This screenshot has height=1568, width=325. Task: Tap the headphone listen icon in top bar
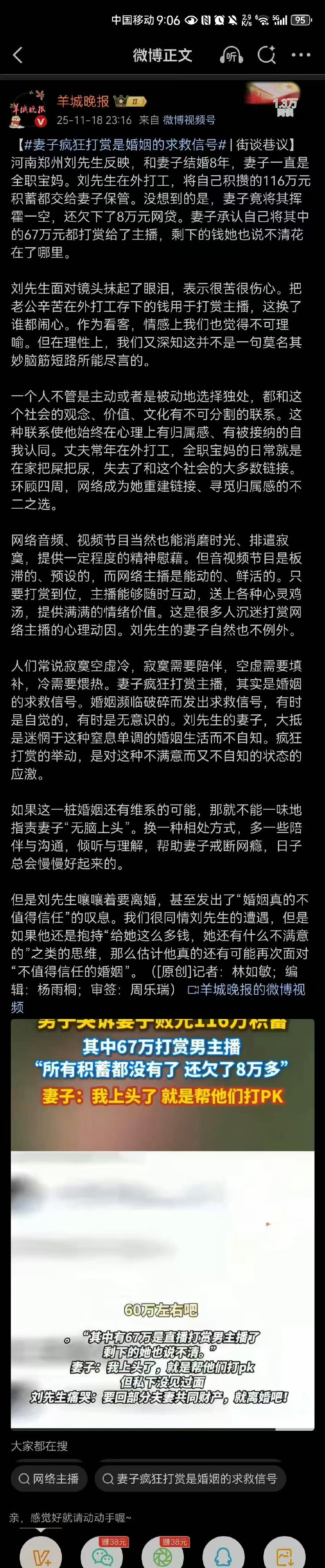coord(231,55)
